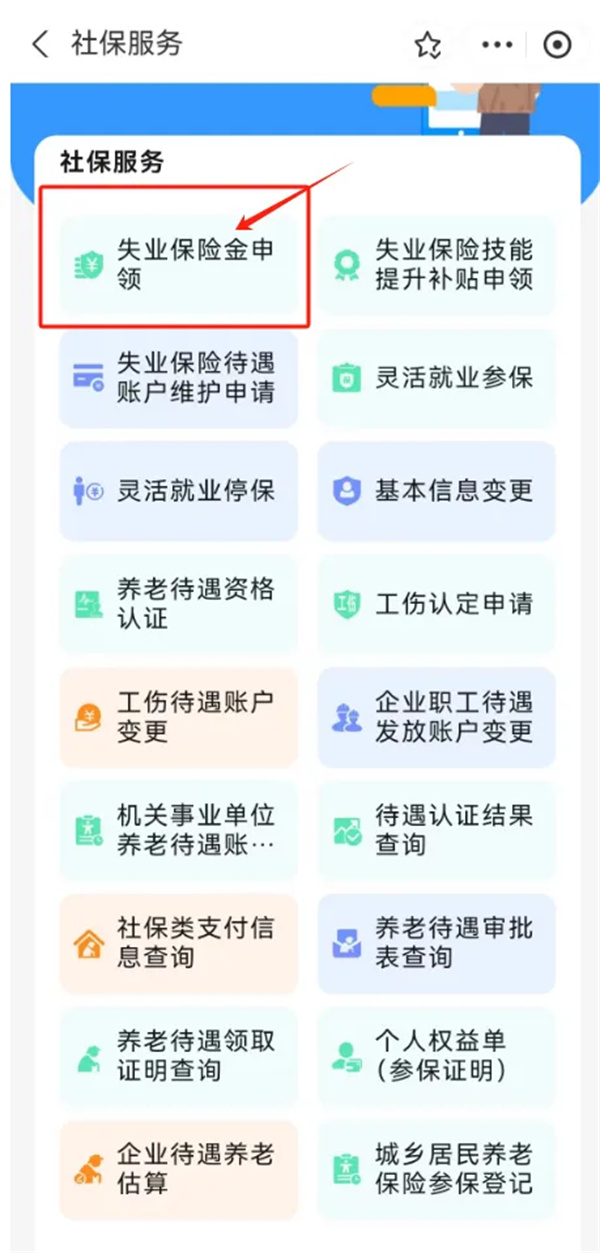Open 失业保险技能提升补贴申领
The width and height of the screenshot is (600, 1253).
coord(436,264)
